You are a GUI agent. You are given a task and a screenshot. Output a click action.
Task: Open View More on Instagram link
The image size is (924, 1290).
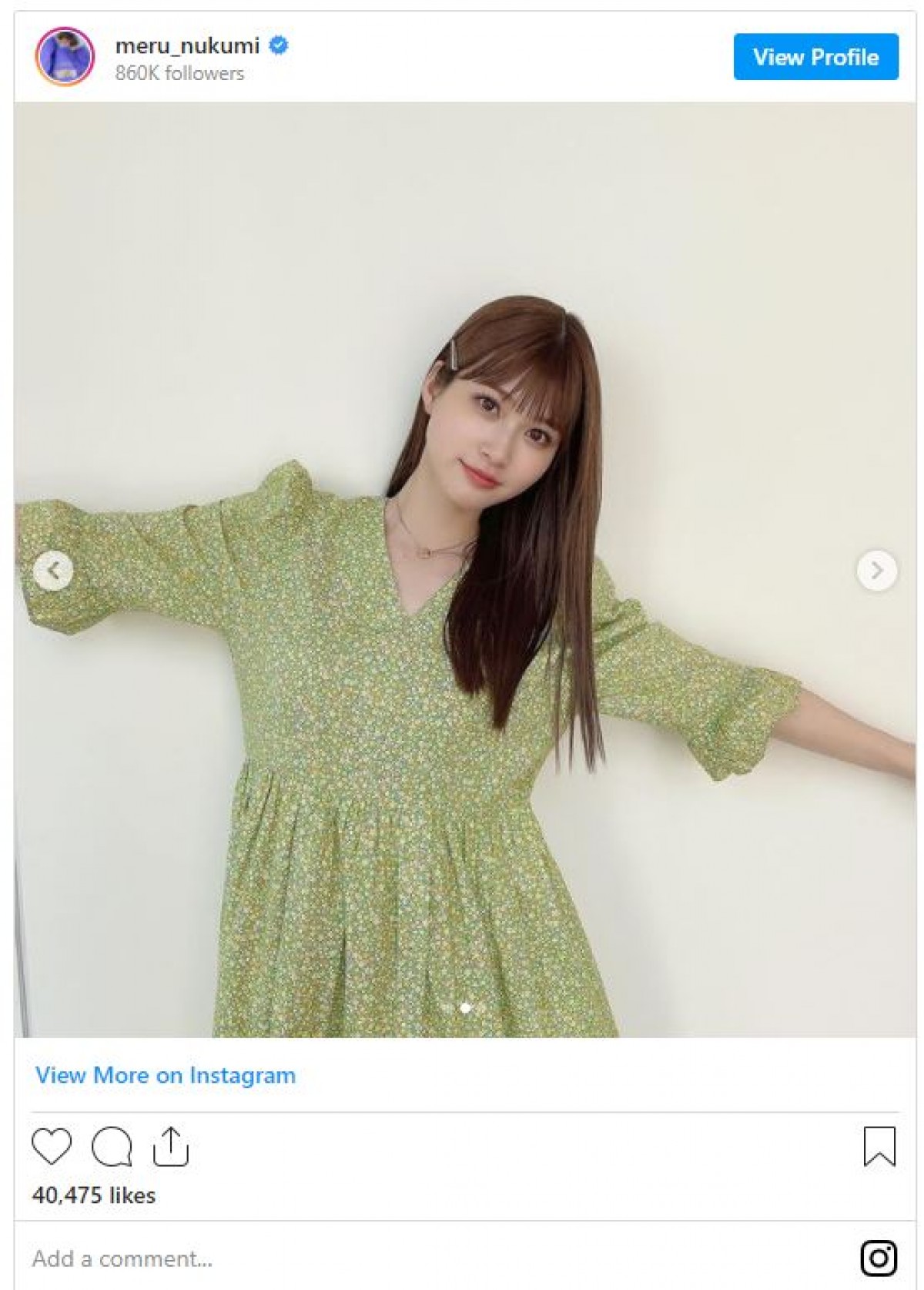[x=166, y=1075]
